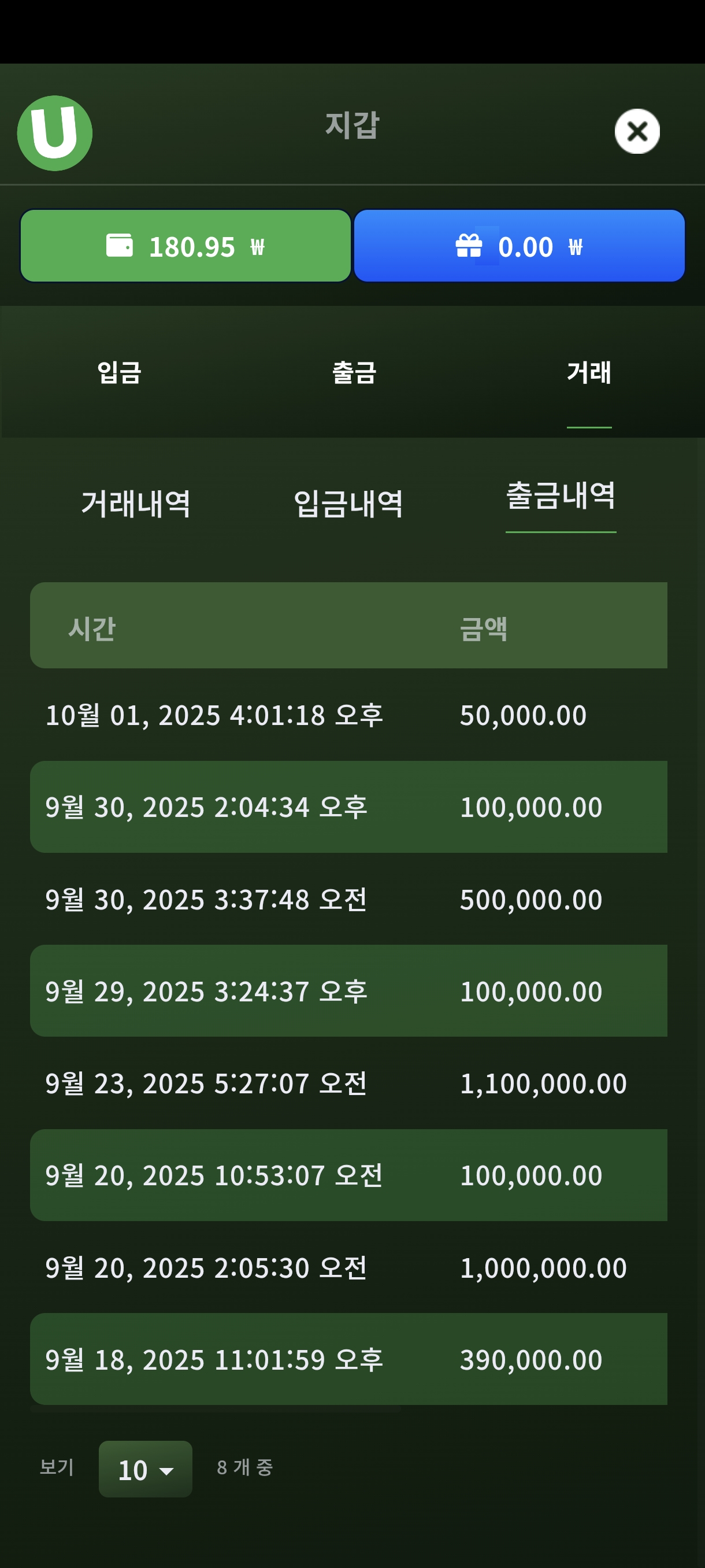Expand the rows-per-page dropdown showing 10
The image size is (705, 1568).
[146, 1469]
